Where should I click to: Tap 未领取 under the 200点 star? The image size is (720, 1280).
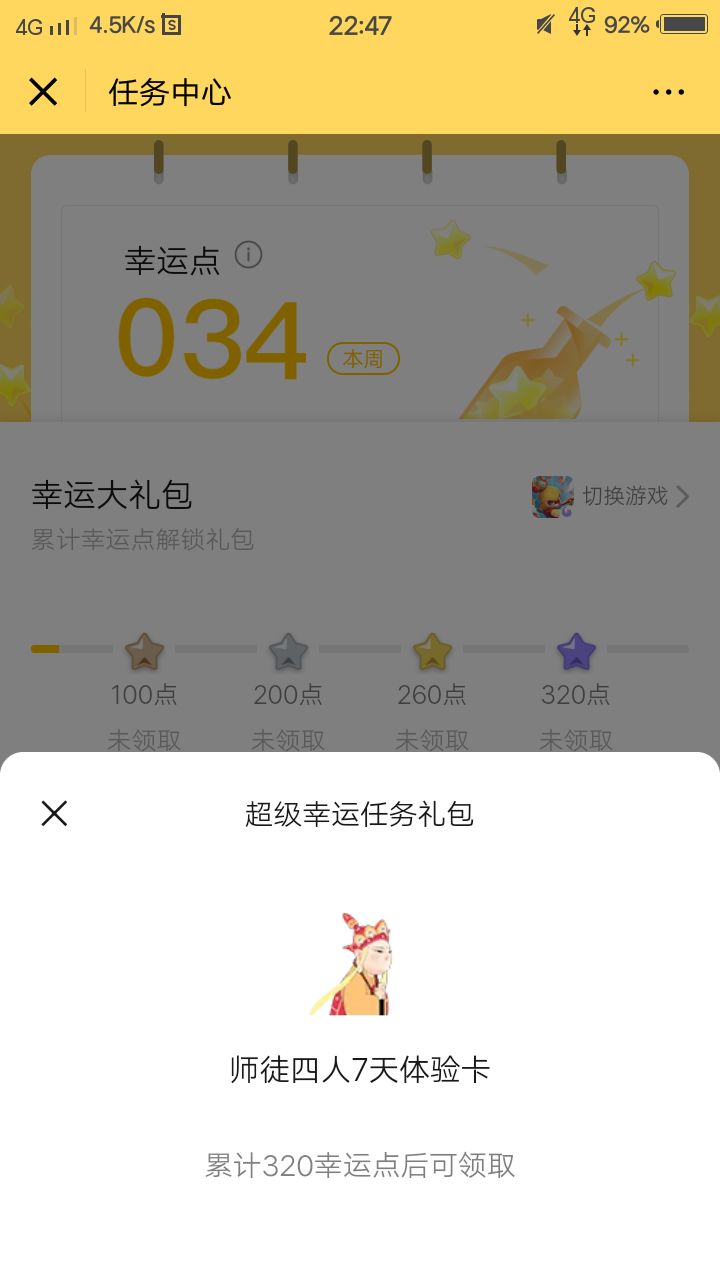(287, 739)
